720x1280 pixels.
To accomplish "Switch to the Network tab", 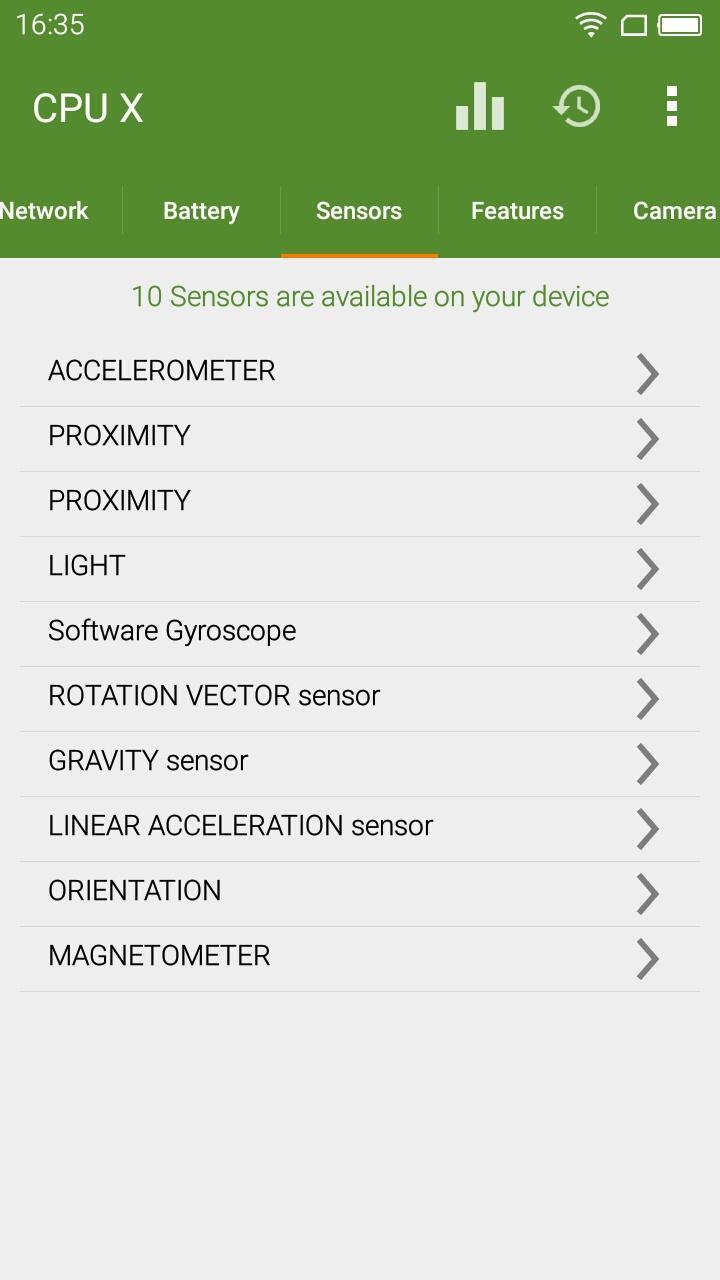I will (45, 211).
